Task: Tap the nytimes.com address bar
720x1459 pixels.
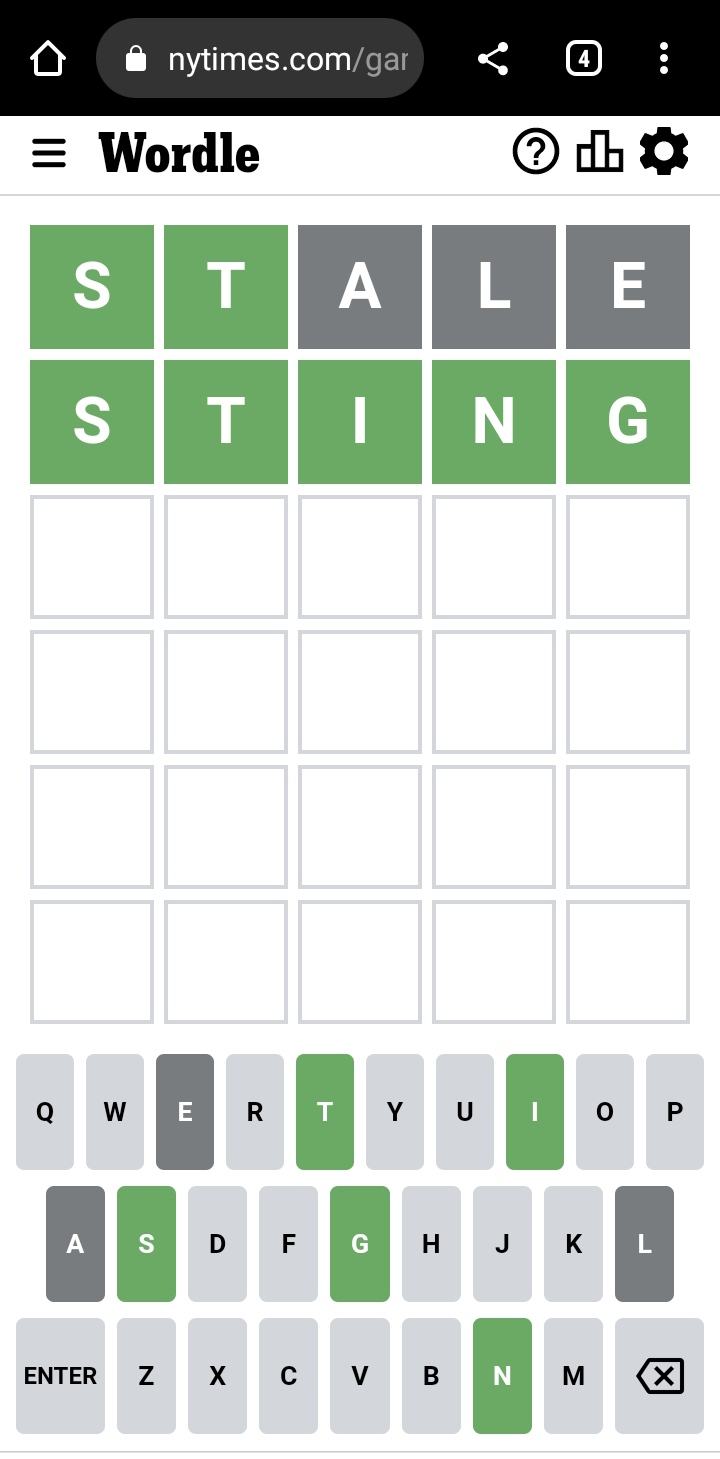Action: [x=260, y=59]
